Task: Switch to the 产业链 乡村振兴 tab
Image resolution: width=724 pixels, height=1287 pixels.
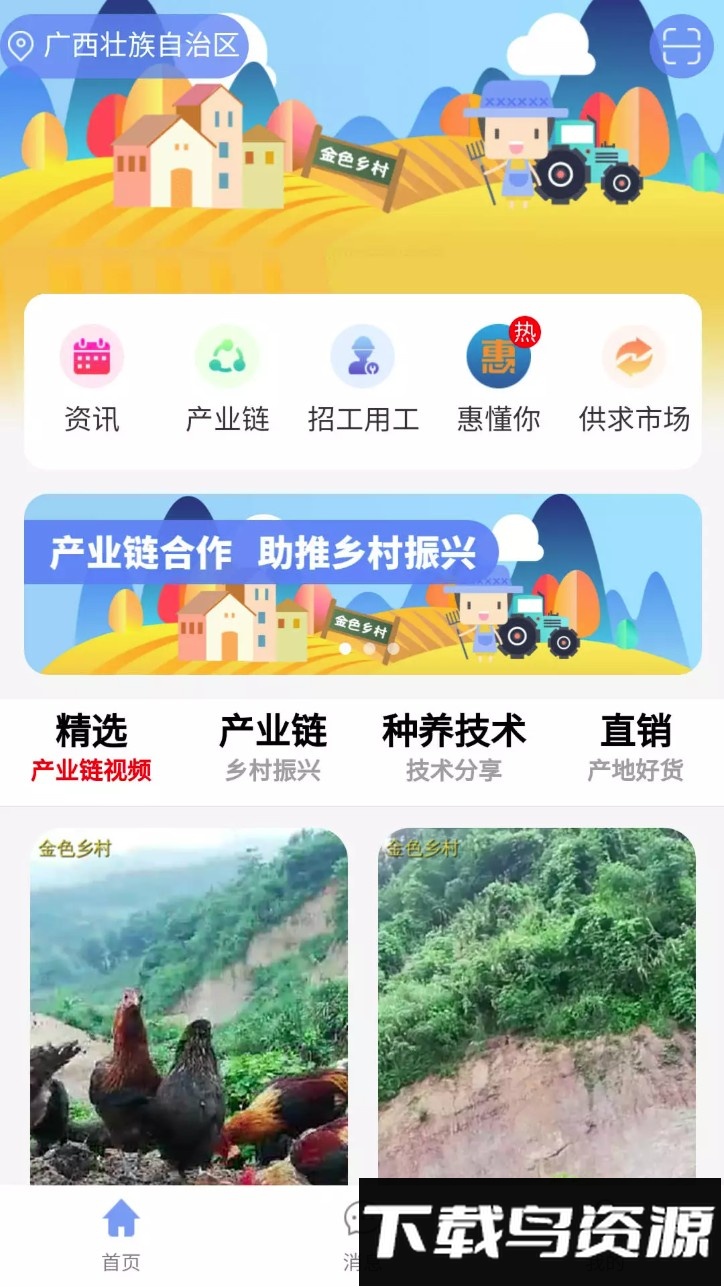Action: 273,747
